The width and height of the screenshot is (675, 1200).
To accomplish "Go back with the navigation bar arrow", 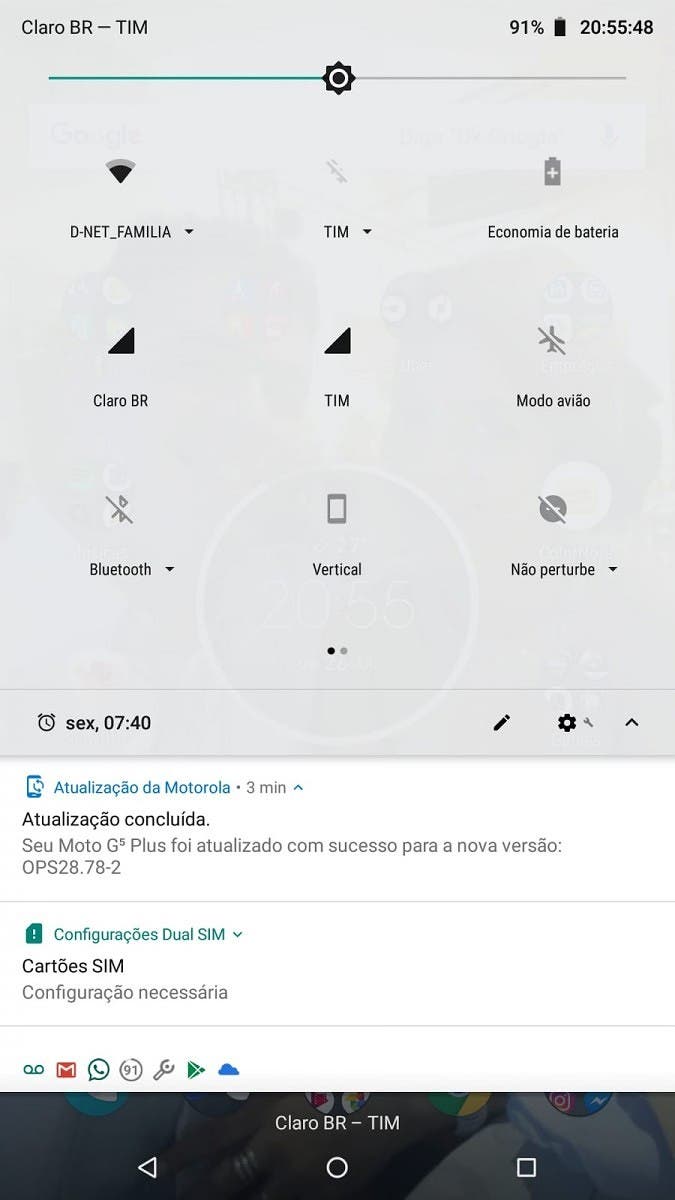I will (148, 1166).
